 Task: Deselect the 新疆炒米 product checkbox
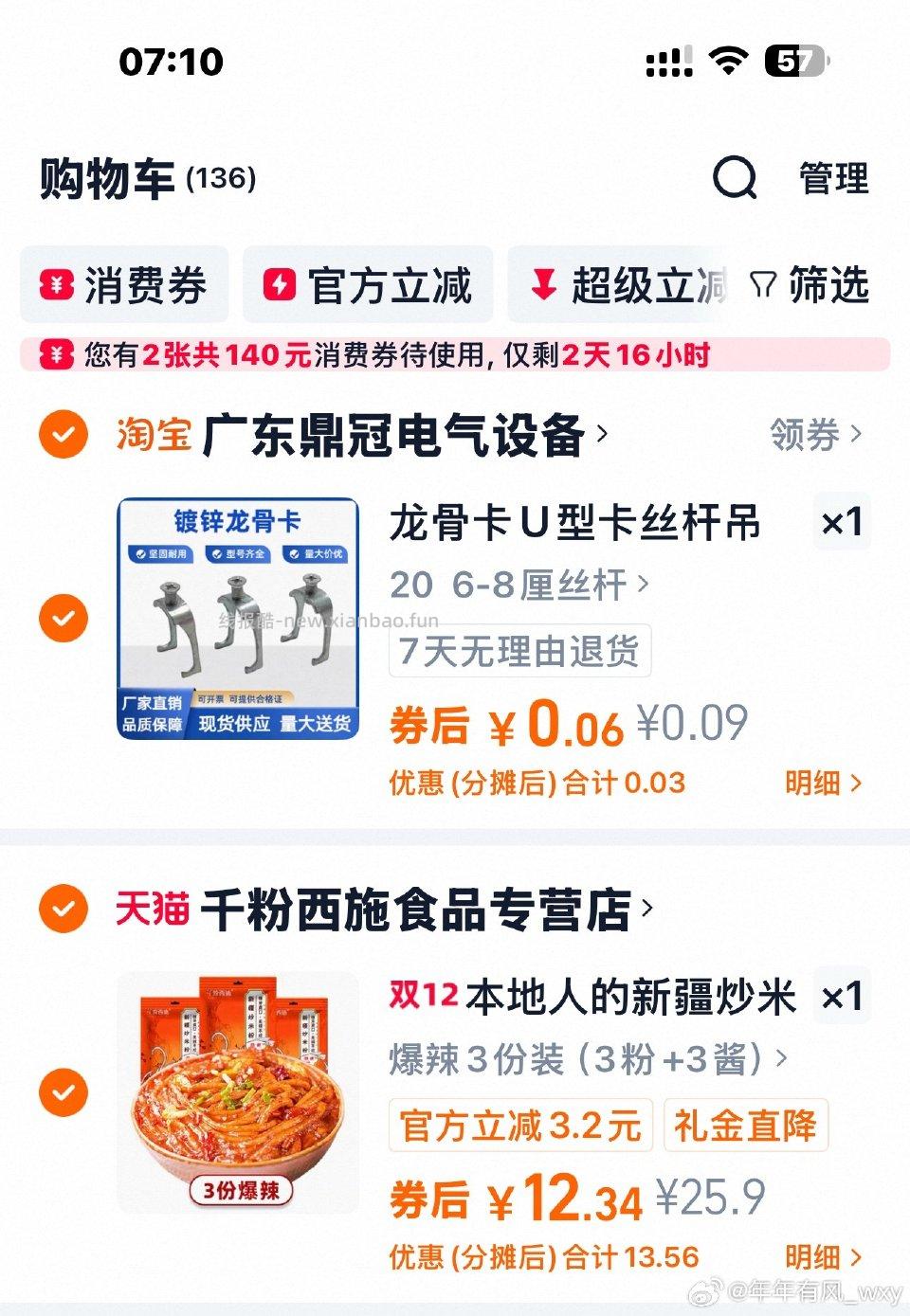tap(63, 1091)
